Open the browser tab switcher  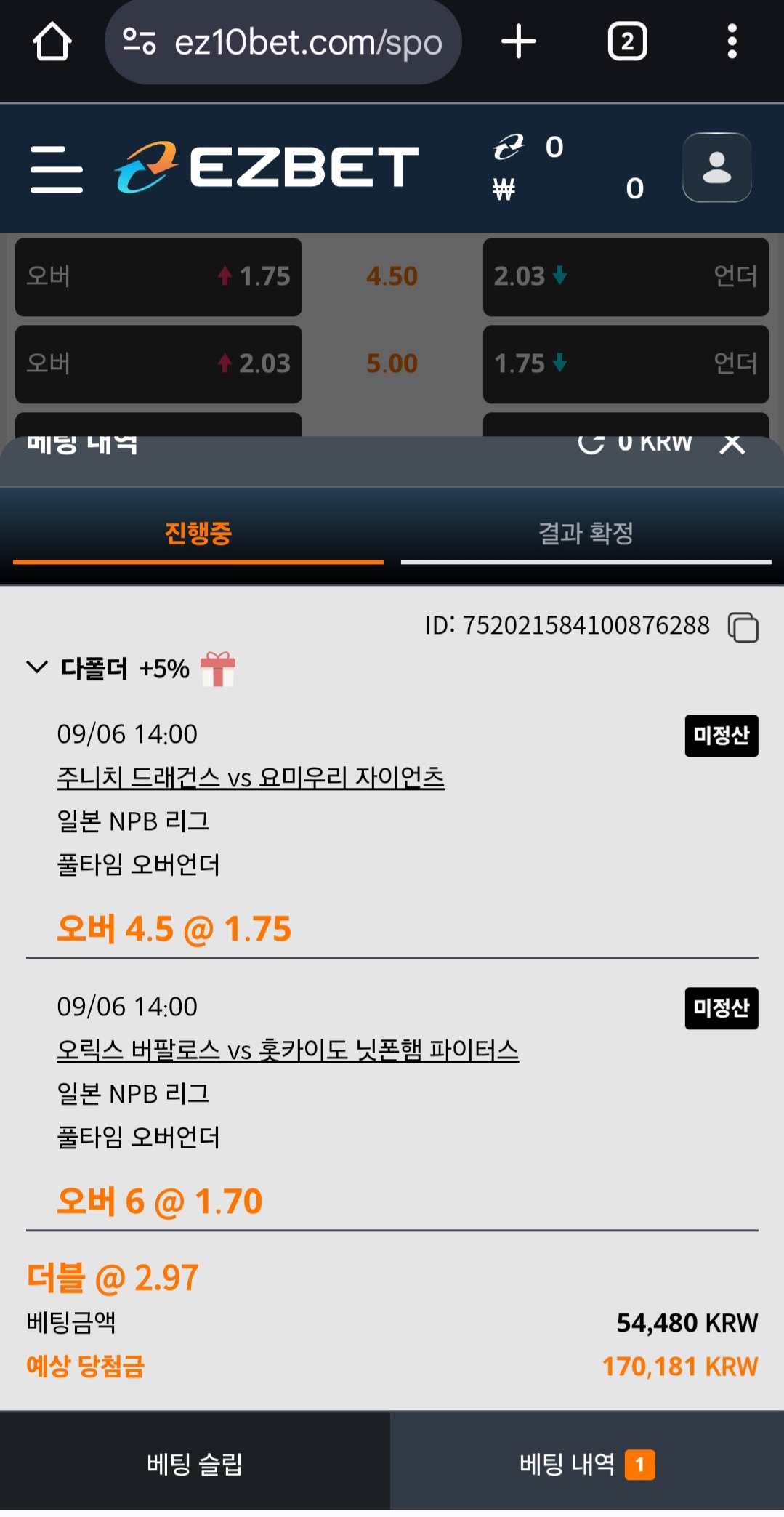[627, 41]
